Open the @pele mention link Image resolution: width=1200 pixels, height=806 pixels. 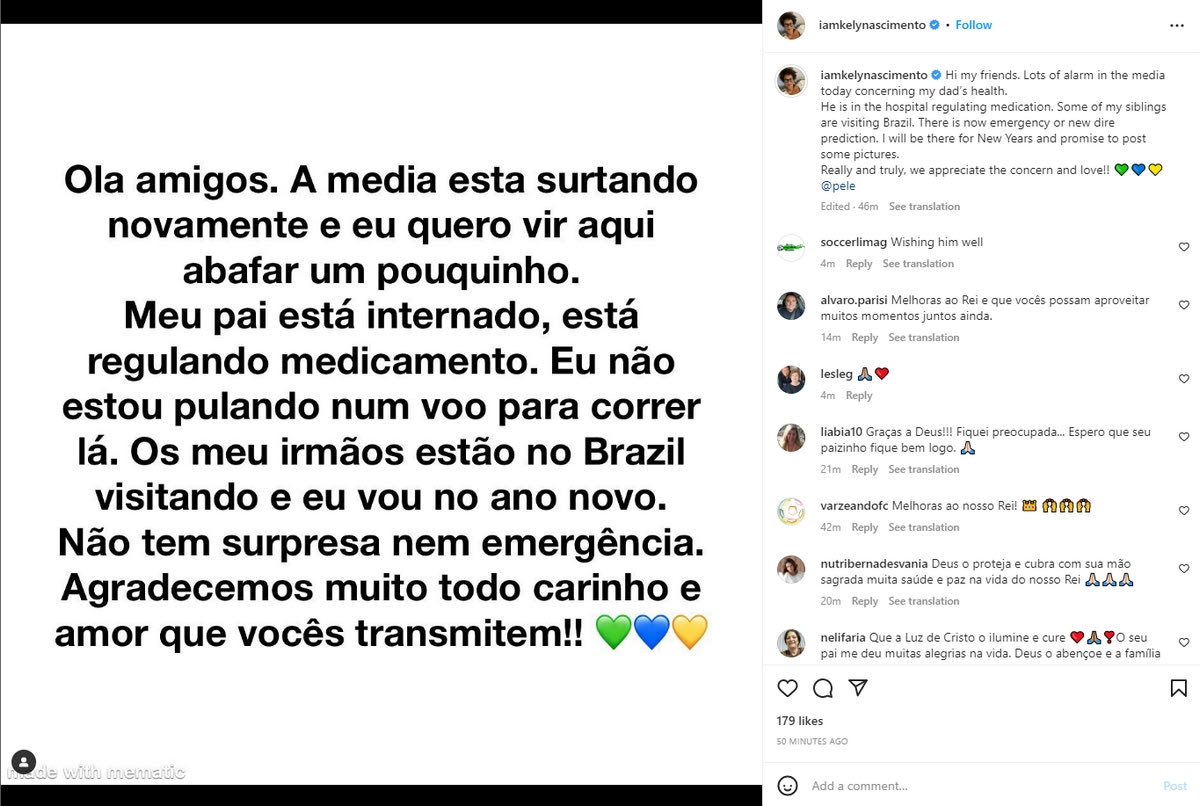(836, 186)
